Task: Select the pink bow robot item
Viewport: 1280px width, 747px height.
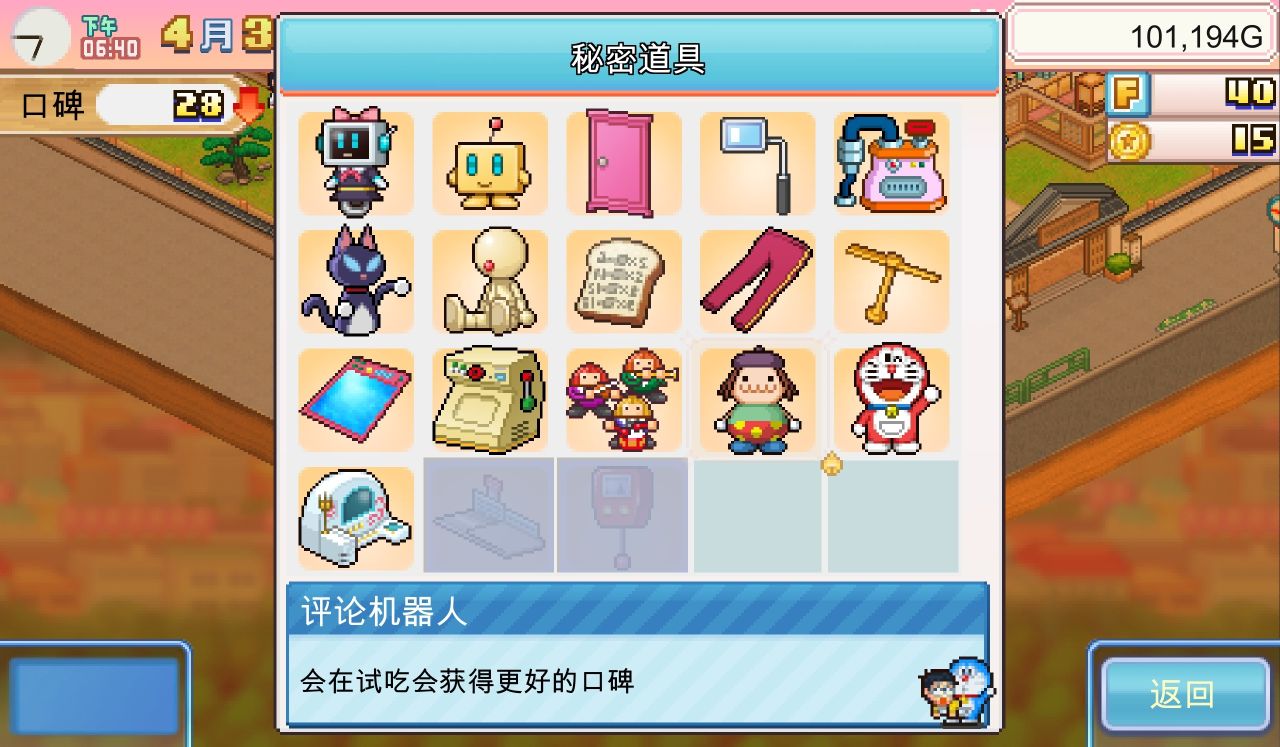Action: pyautogui.click(x=356, y=163)
